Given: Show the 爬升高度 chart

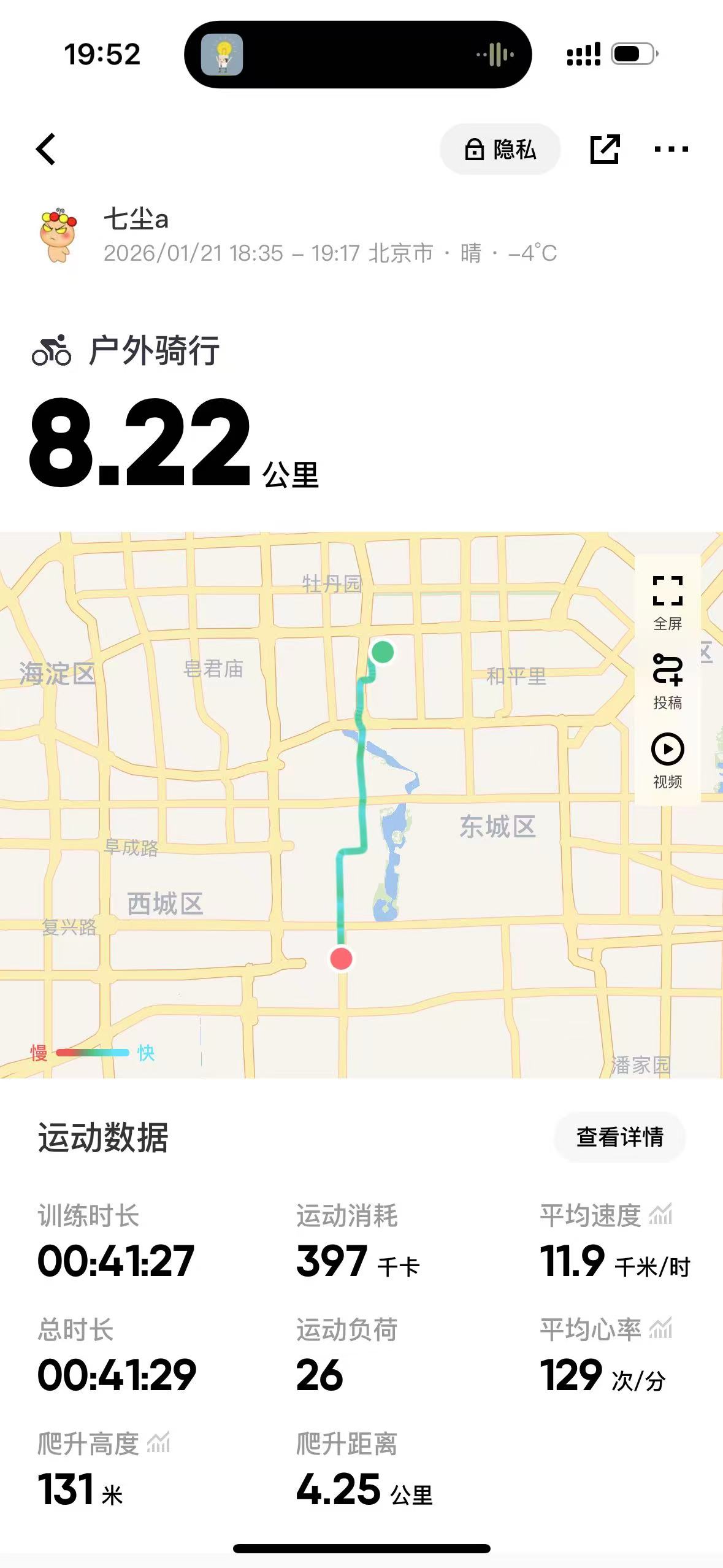Looking at the screenshot, I should [158, 1443].
